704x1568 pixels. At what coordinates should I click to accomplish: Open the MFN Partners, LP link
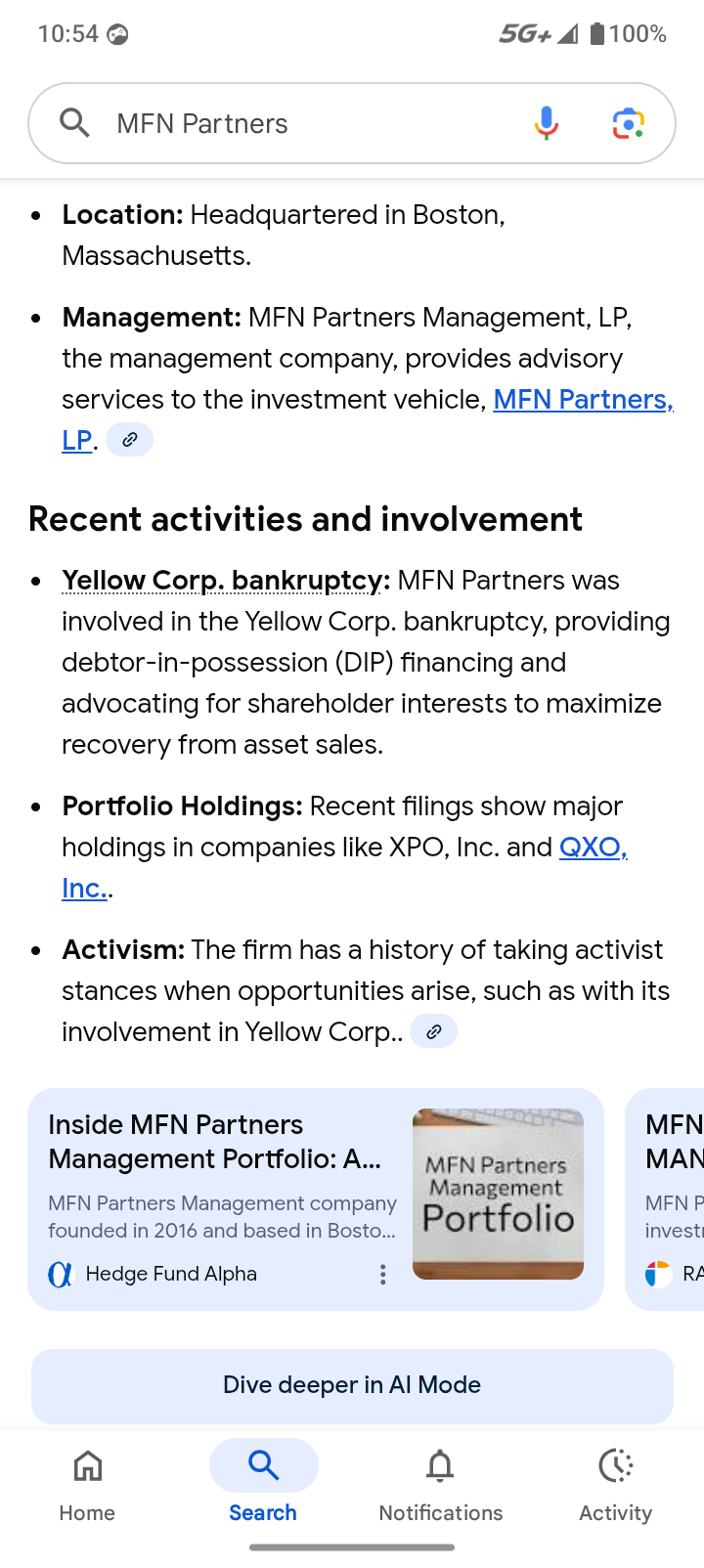point(583,400)
